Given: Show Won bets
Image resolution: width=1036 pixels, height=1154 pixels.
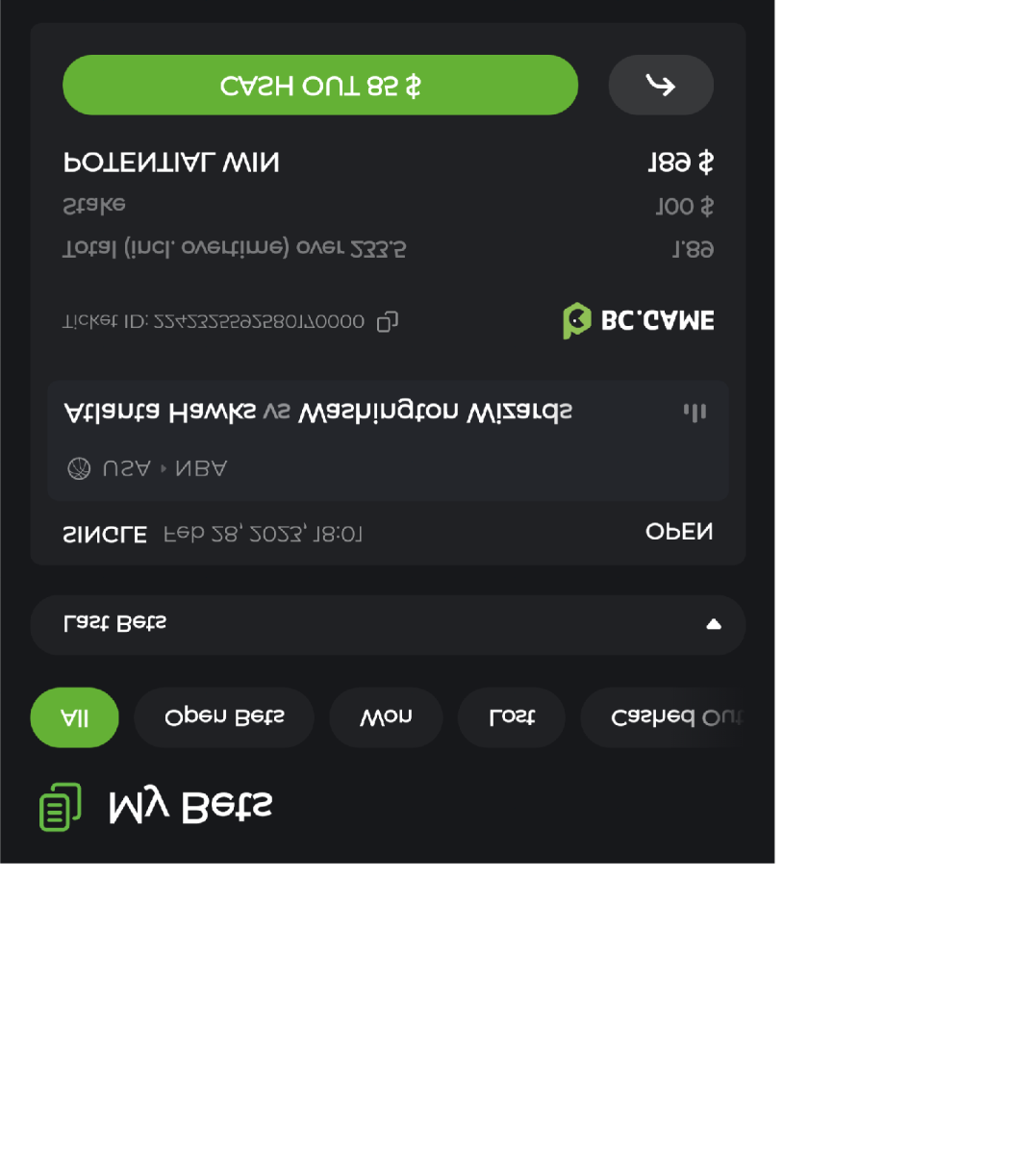Looking at the screenshot, I should 386,717.
